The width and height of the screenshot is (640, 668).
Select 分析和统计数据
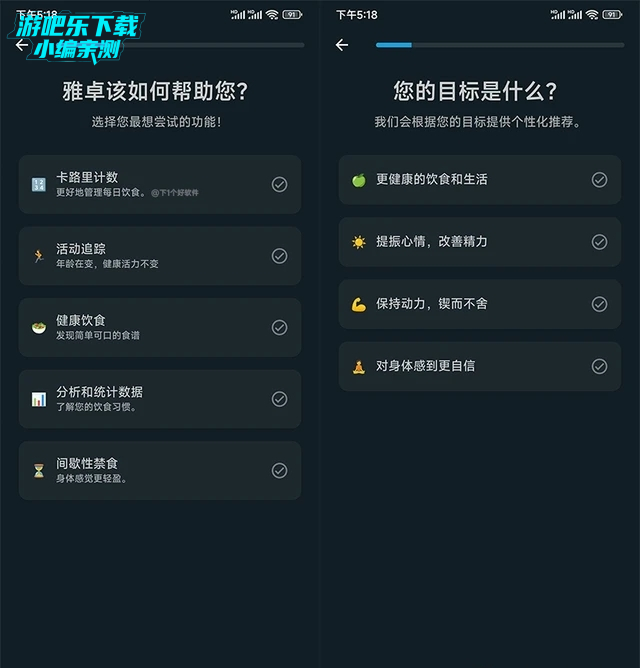160,399
